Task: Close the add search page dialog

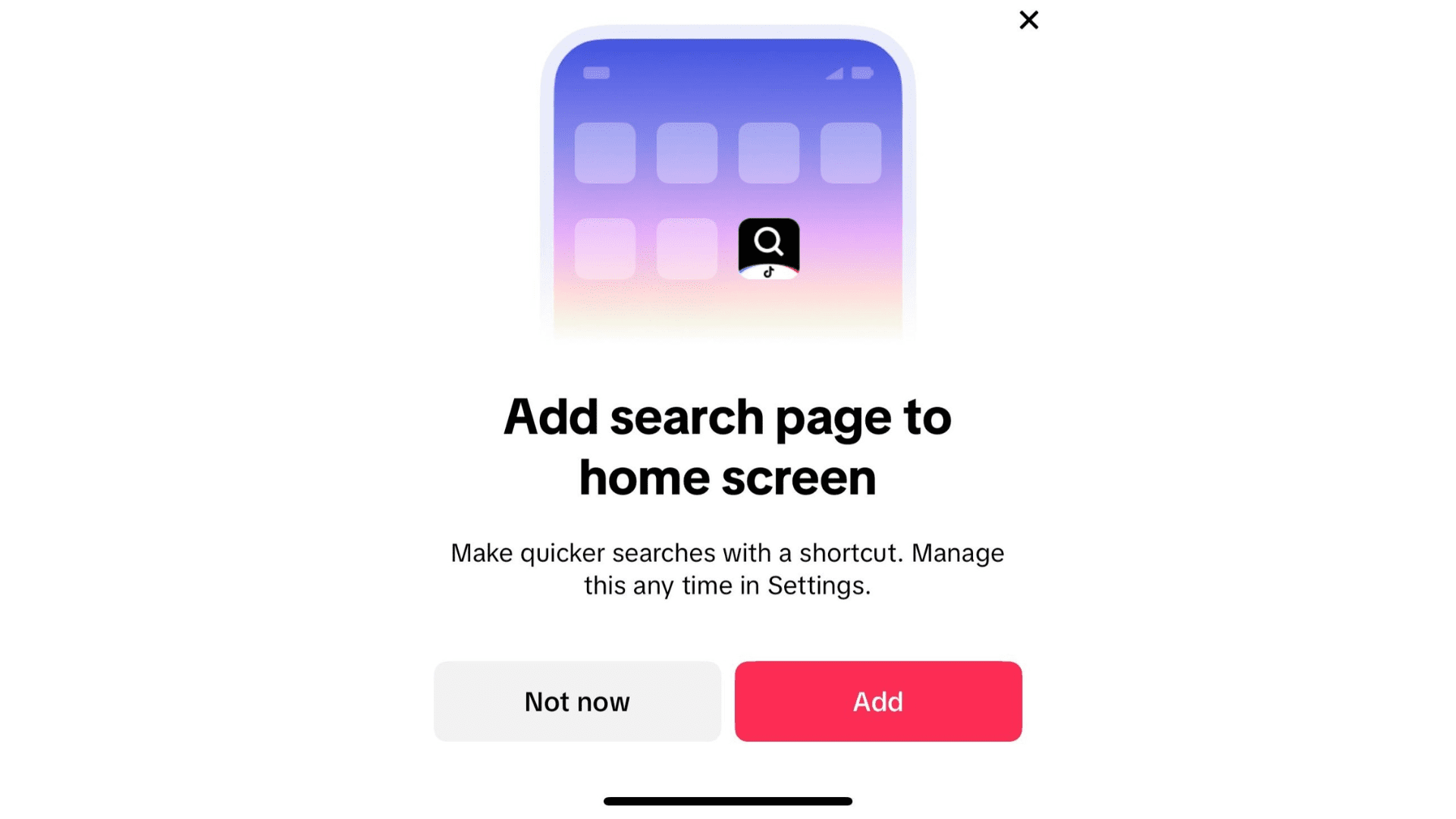Action: click(1028, 20)
